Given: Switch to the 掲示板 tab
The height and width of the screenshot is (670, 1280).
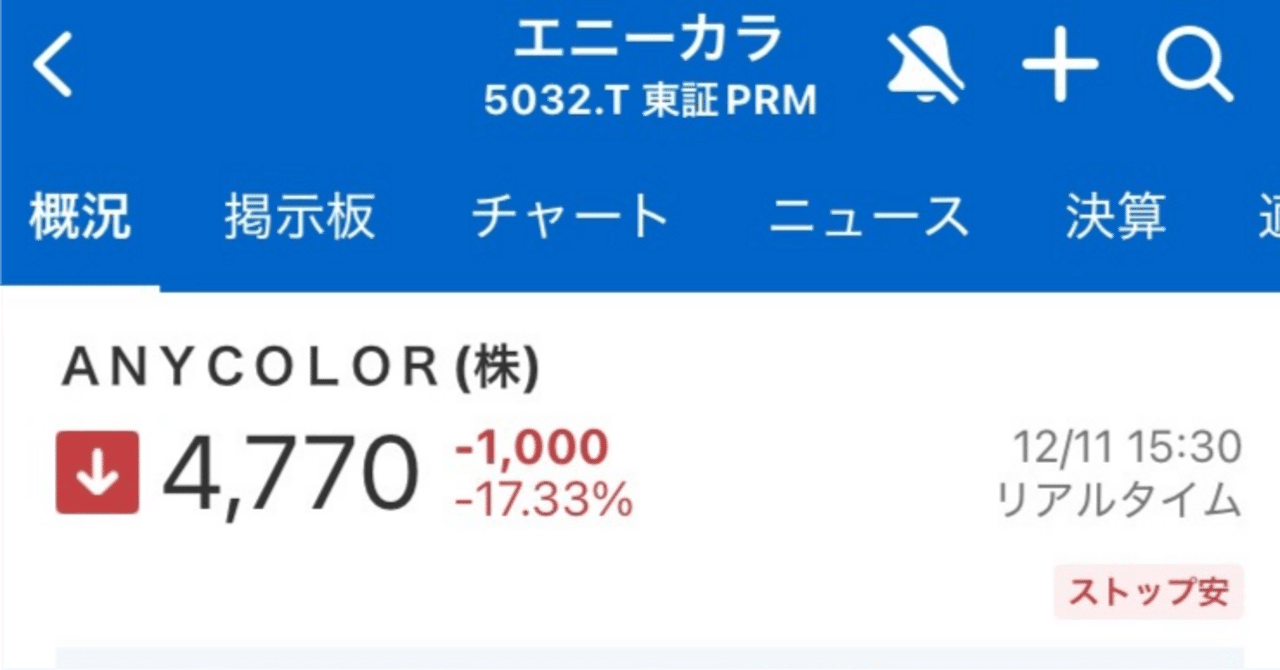Looking at the screenshot, I should (x=299, y=216).
